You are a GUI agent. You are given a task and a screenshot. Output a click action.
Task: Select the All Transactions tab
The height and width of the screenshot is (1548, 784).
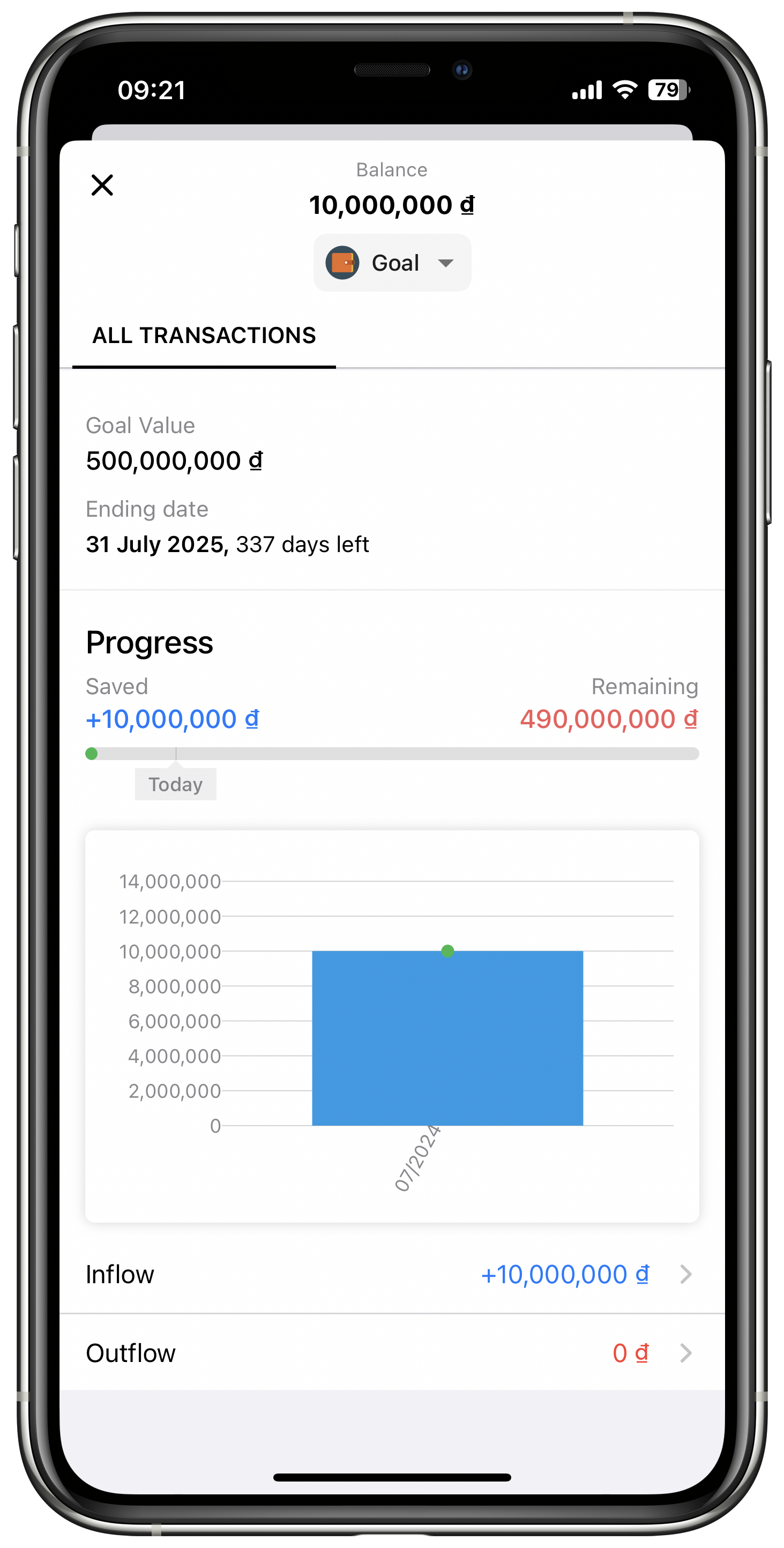204,336
